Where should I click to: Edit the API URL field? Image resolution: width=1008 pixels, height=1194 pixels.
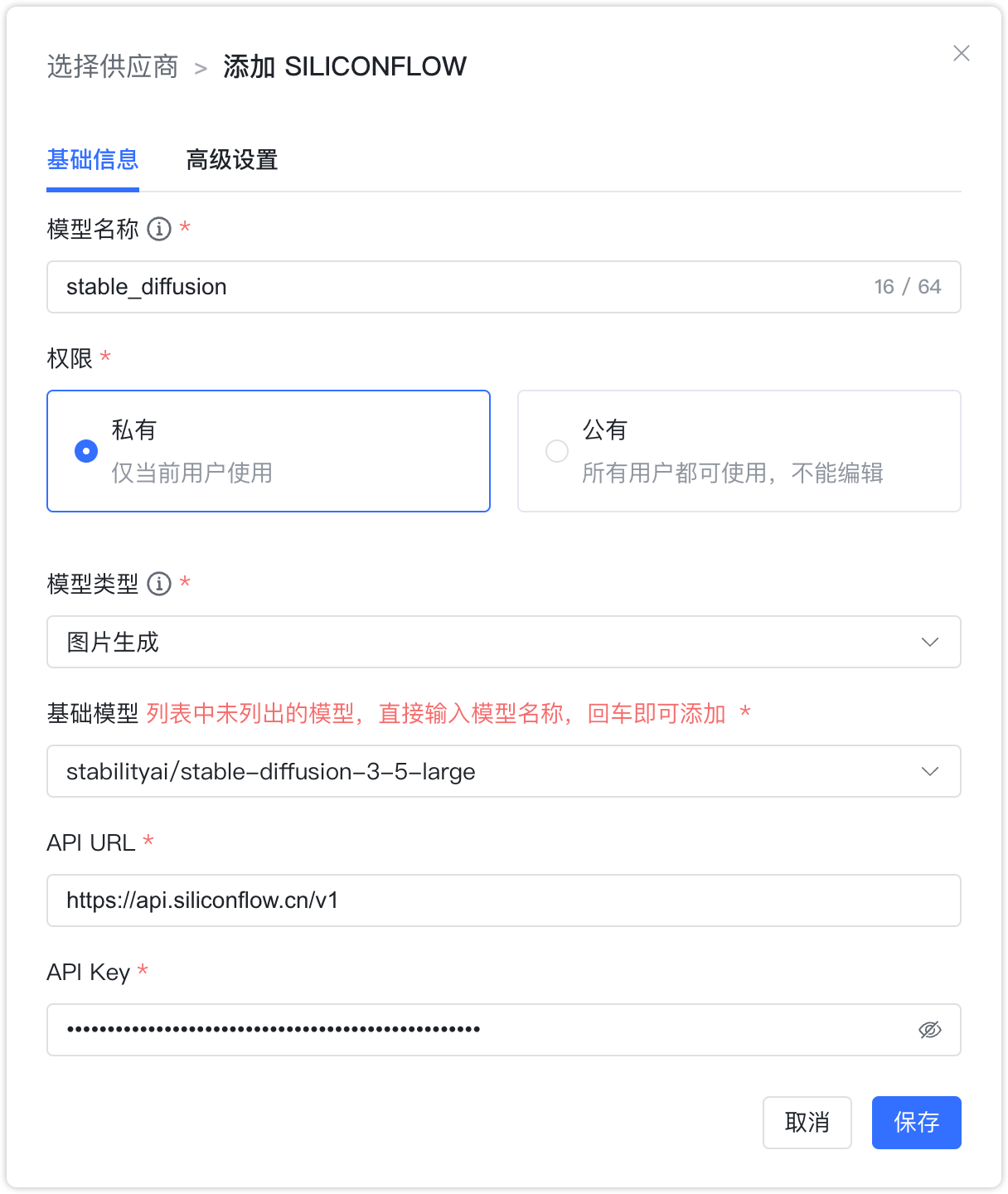tap(502, 900)
